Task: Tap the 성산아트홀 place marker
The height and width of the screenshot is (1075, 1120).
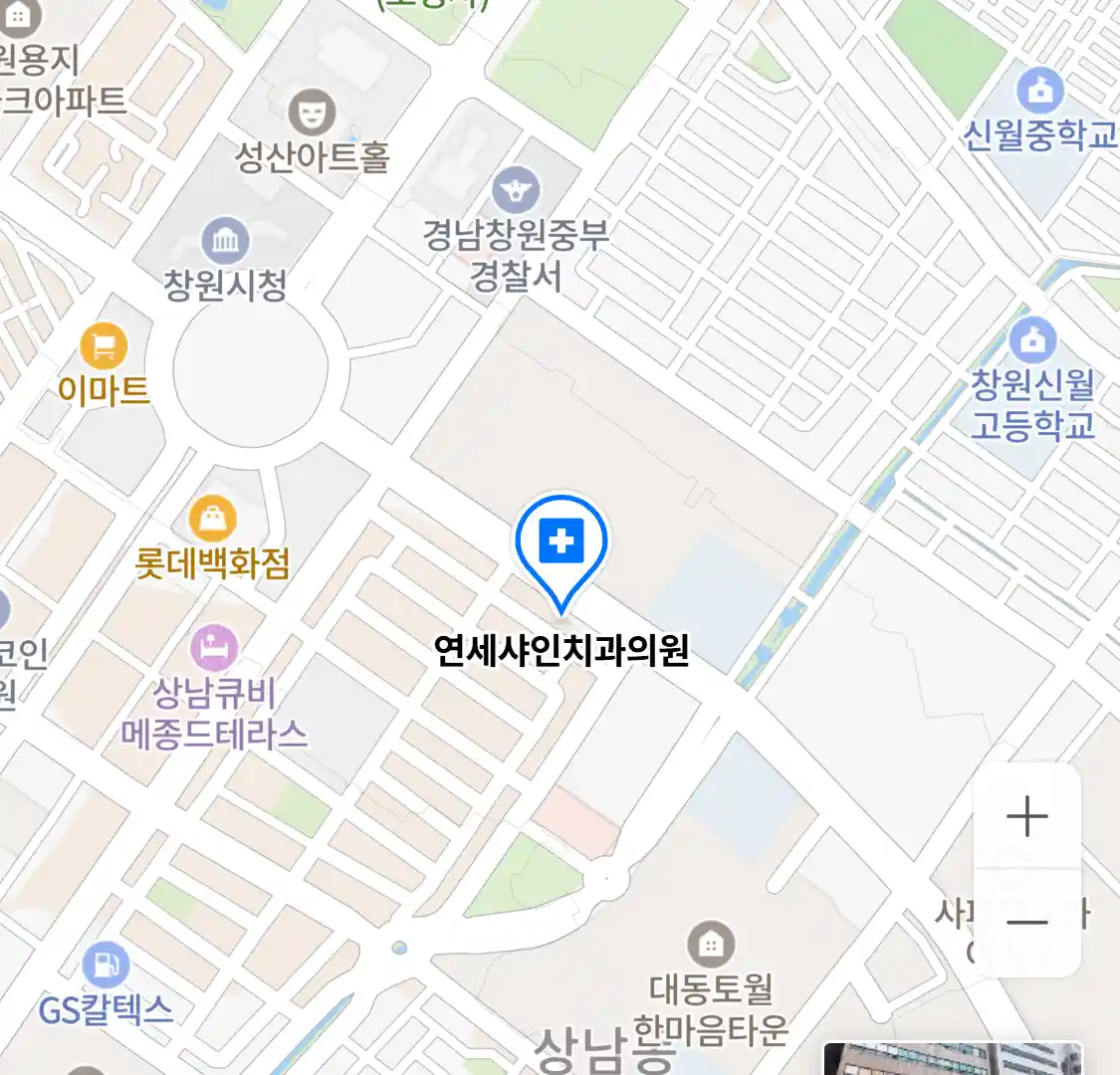Action: pyautogui.click(x=312, y=112)
